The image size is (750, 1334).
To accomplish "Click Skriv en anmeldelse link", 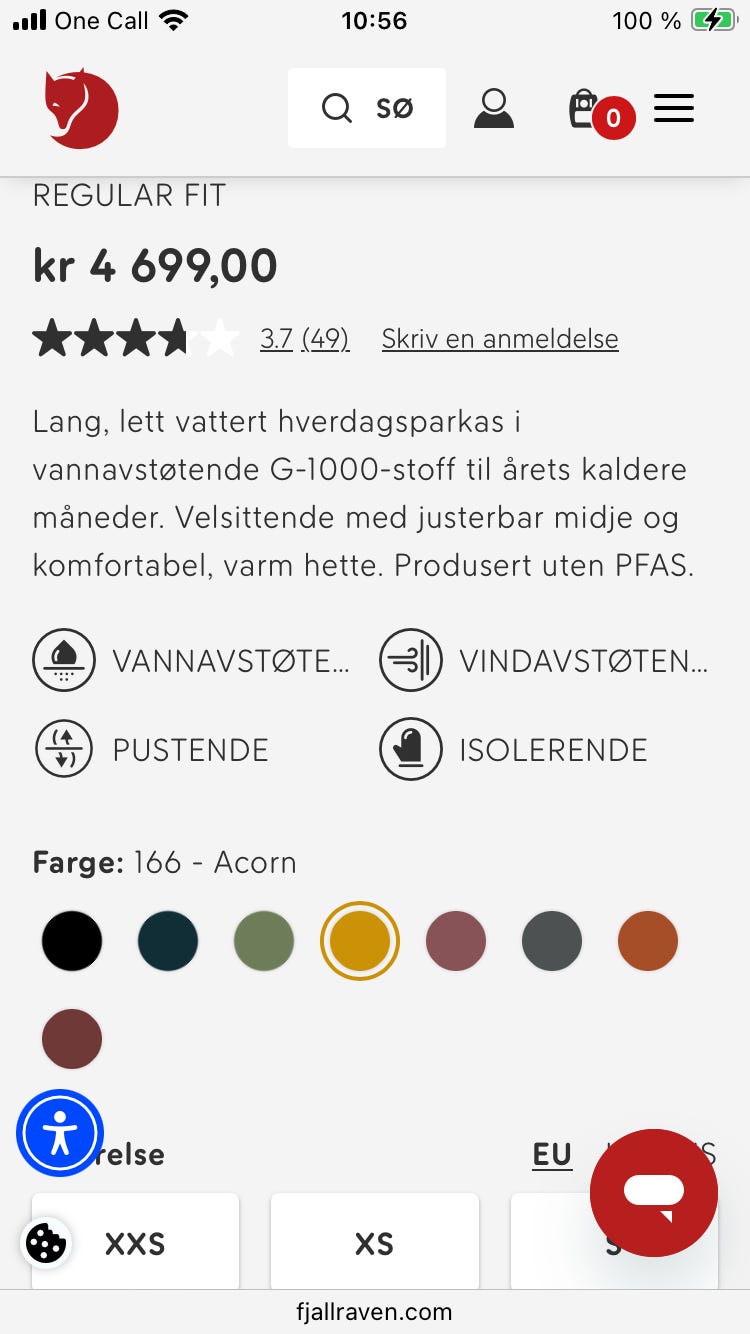I will (499, 339).
